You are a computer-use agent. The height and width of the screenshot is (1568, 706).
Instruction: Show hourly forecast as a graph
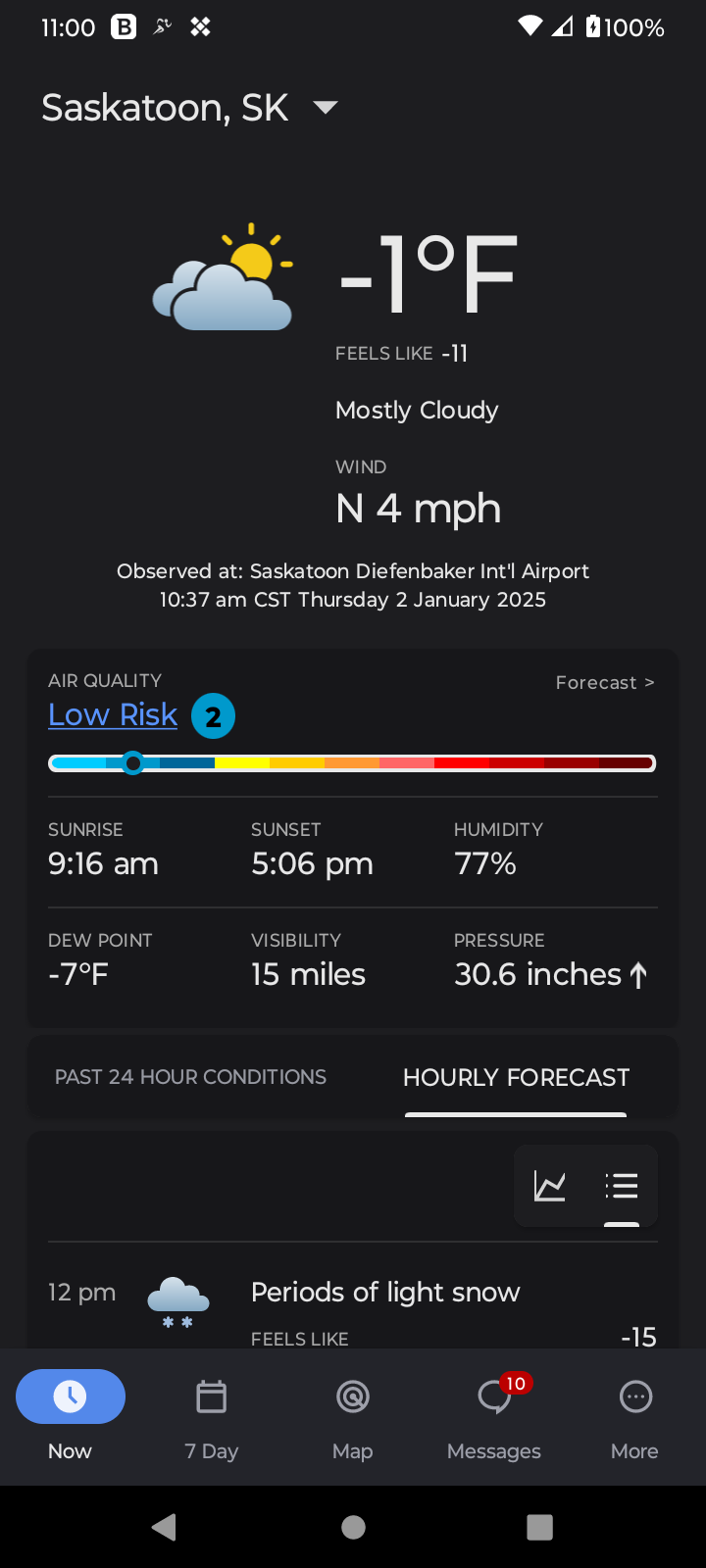tap(549, 1186)
